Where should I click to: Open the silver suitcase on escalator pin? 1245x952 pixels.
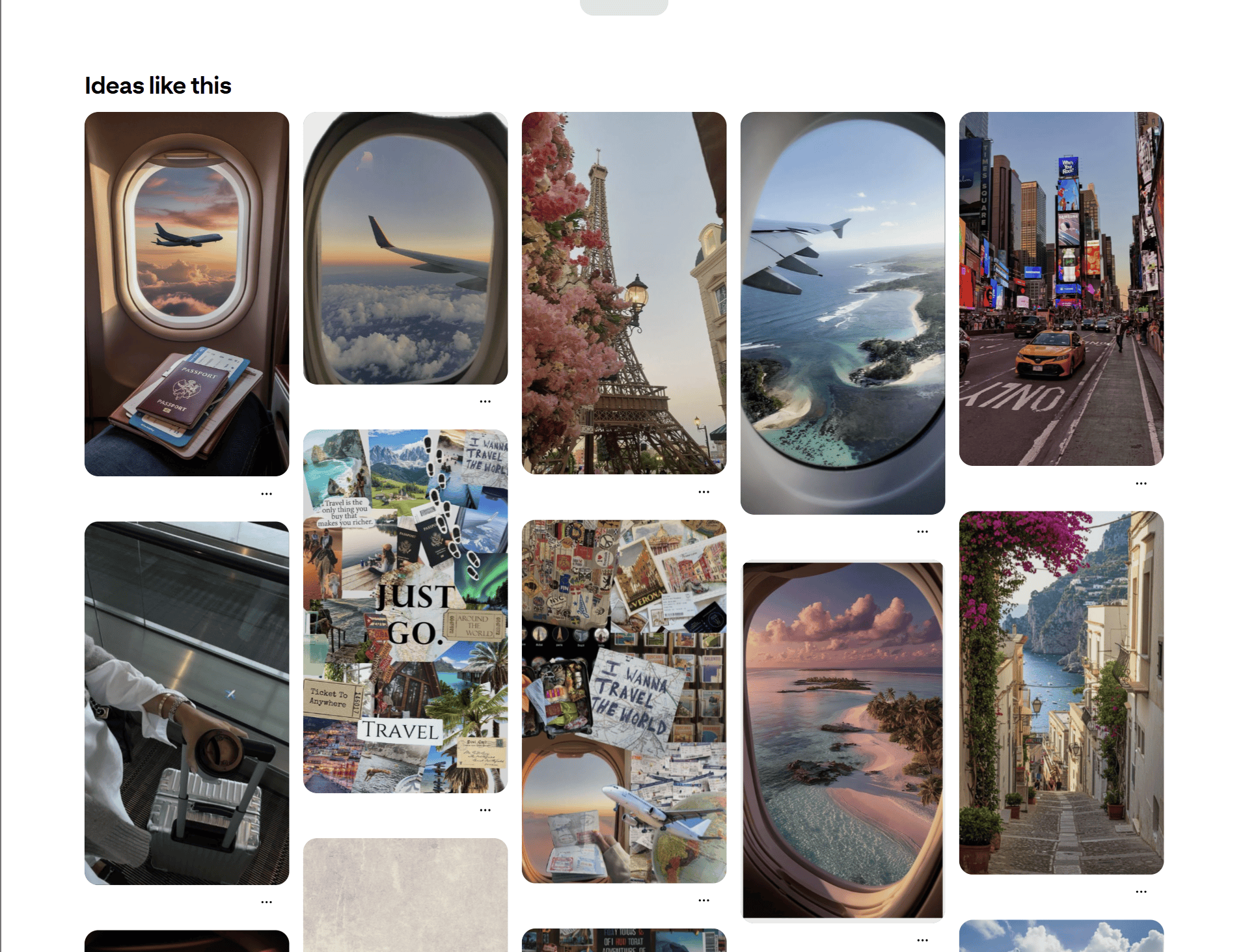pyautogui.click(x=187, y=703)
